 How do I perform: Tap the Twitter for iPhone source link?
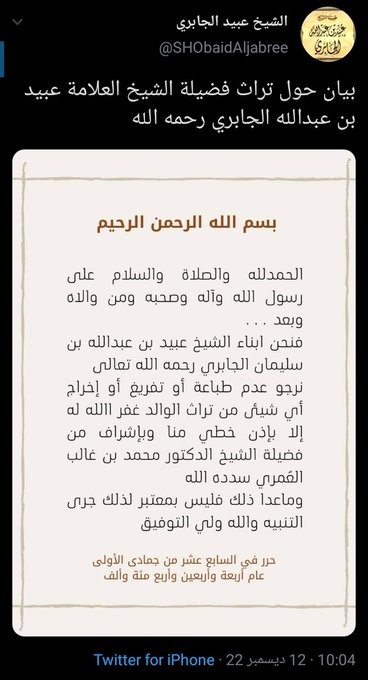(154, 660)
